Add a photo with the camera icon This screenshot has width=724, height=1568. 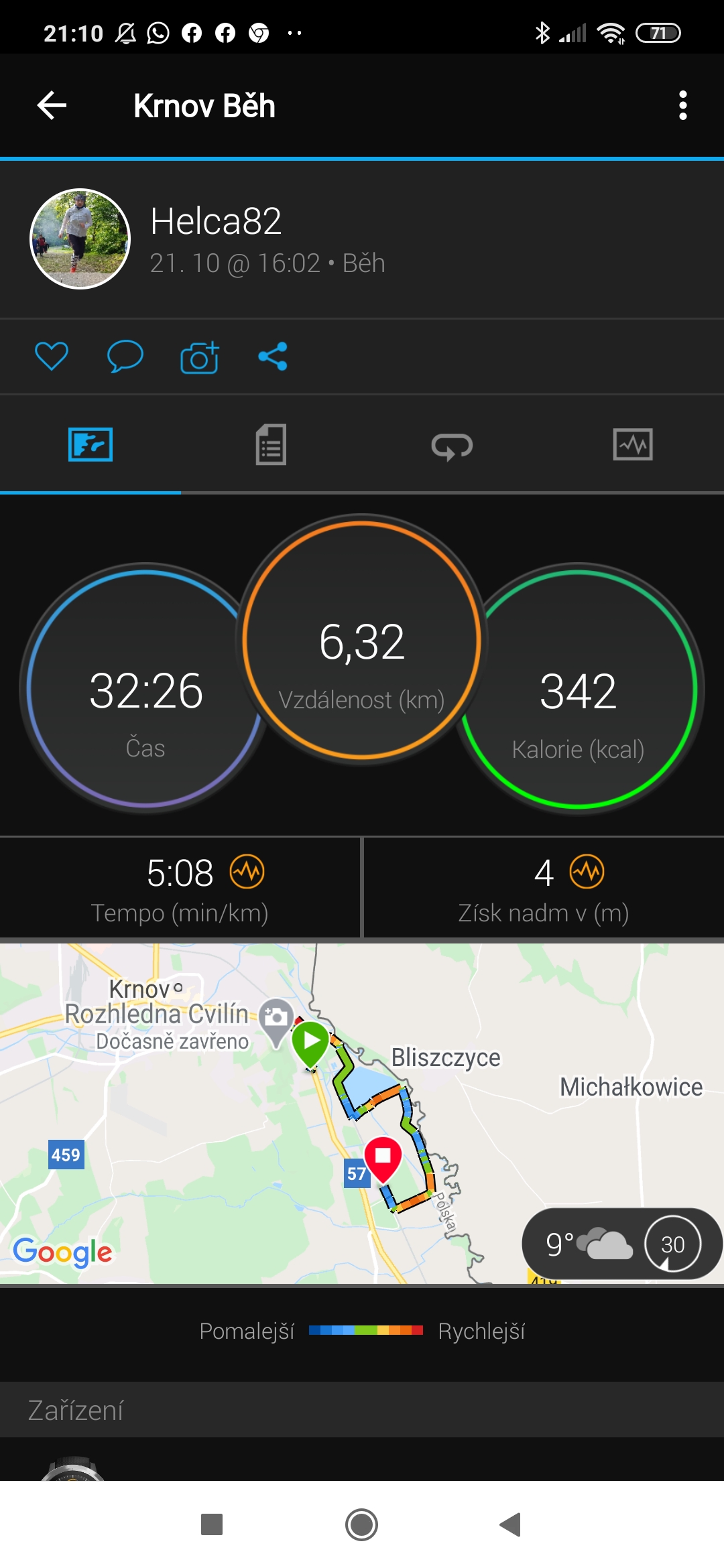pyautogui.click(x=199, y=356)
